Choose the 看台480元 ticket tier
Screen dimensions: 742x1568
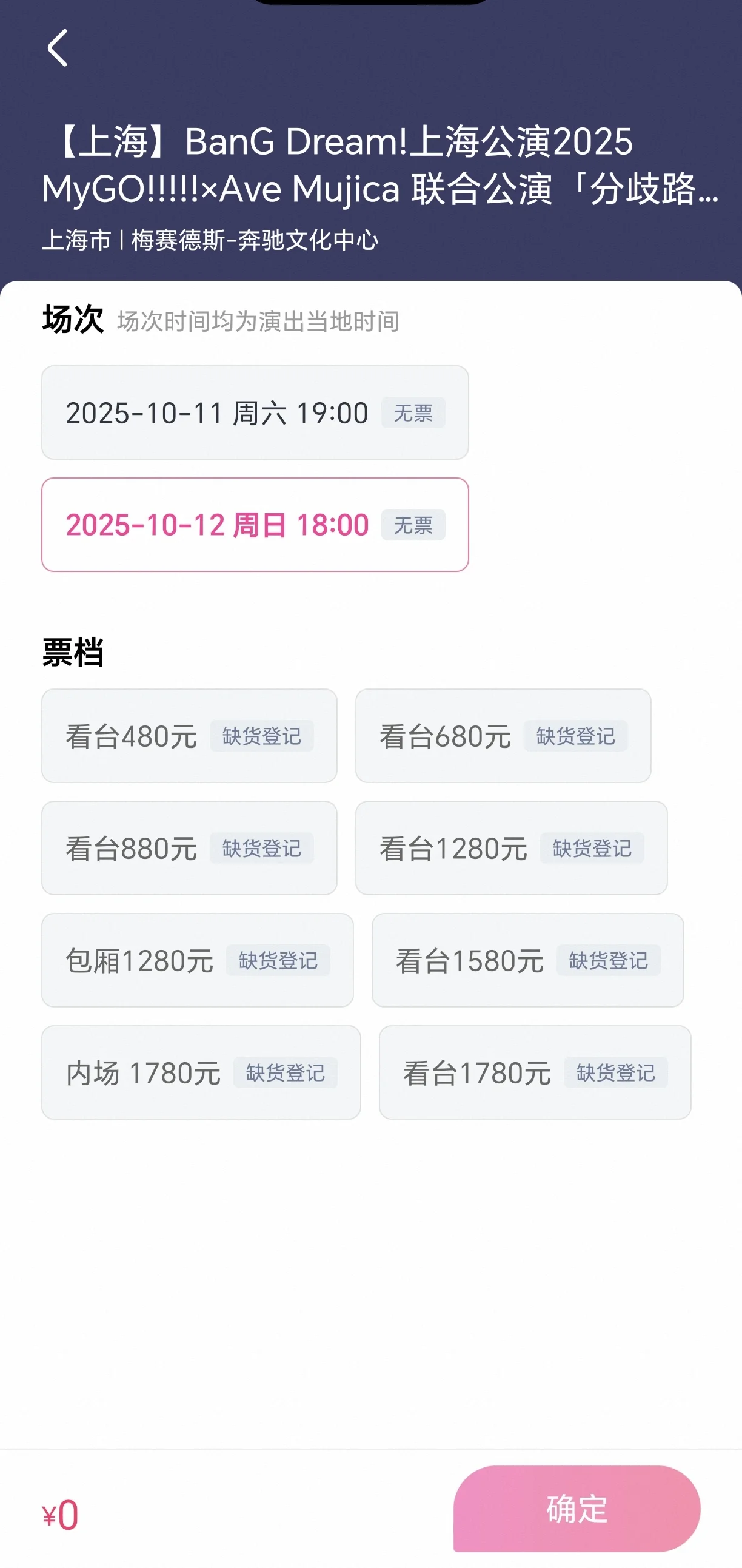[x=189, y=736]
